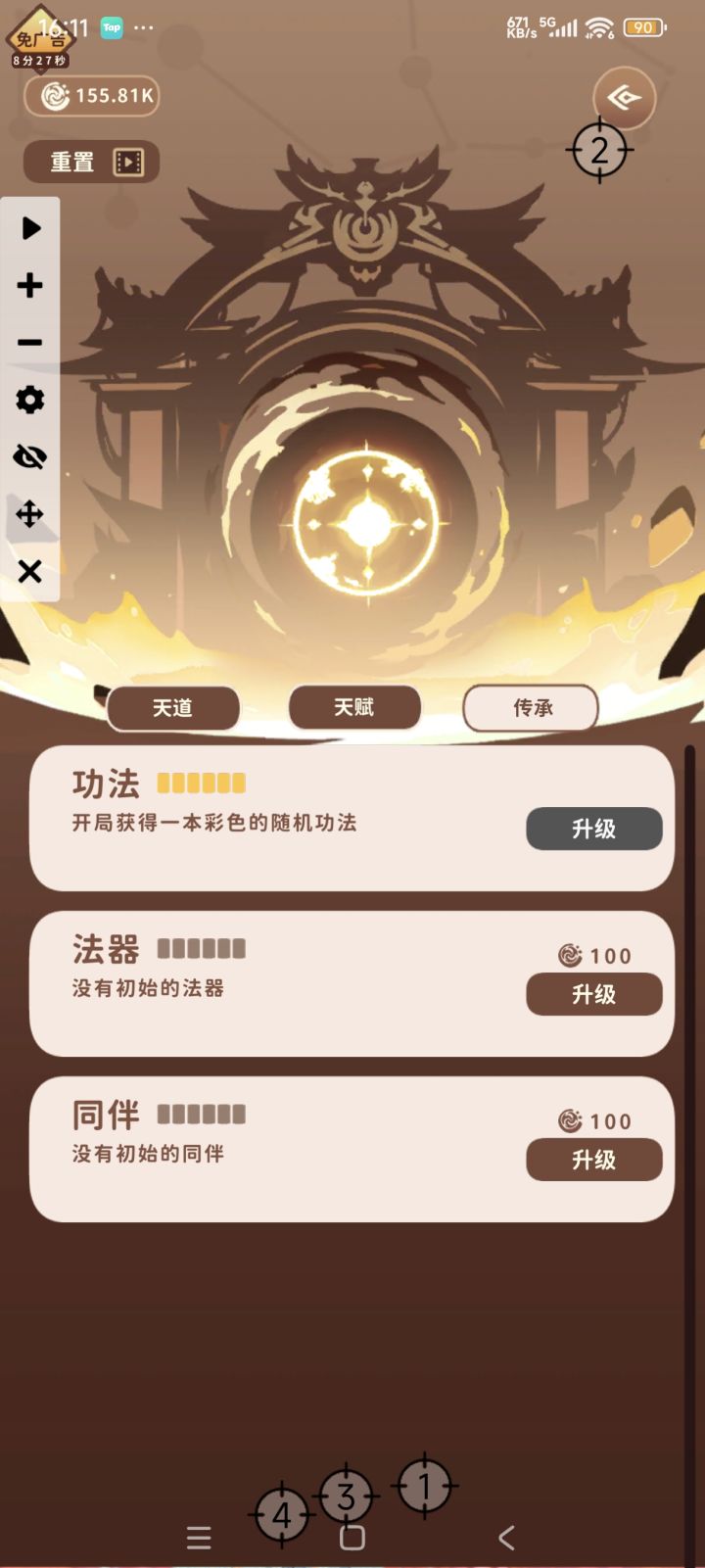
Task: Tap the crosshair marker labeled 2
Action: tap(598, 150)
